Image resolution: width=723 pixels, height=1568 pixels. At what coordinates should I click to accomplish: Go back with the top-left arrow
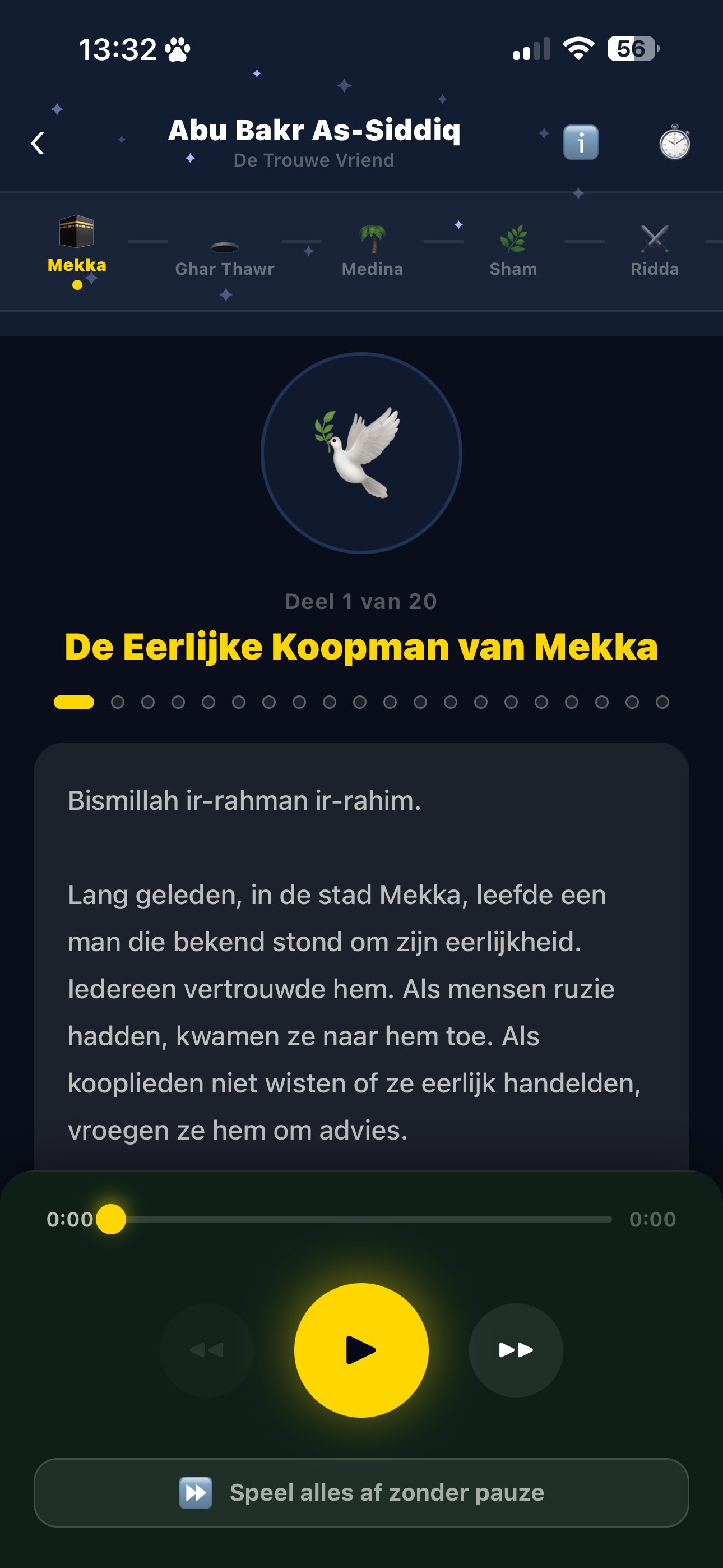38,144
